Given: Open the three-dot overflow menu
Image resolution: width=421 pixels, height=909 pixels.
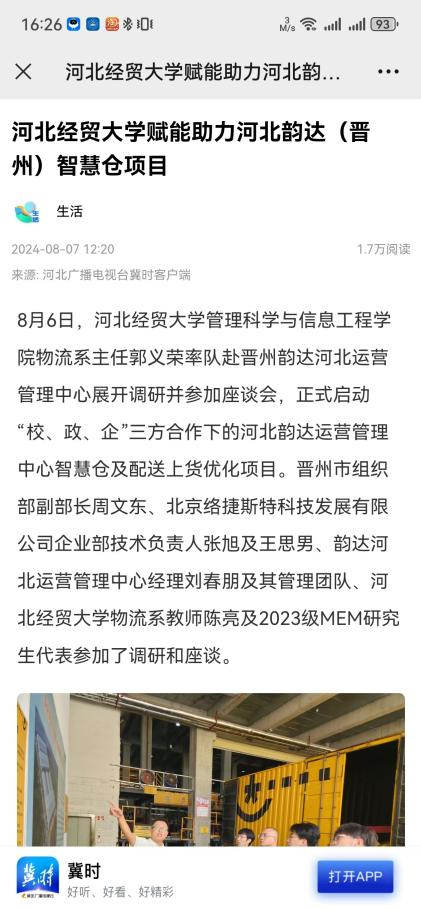Looking at the screenshot, I should [388, 72].
